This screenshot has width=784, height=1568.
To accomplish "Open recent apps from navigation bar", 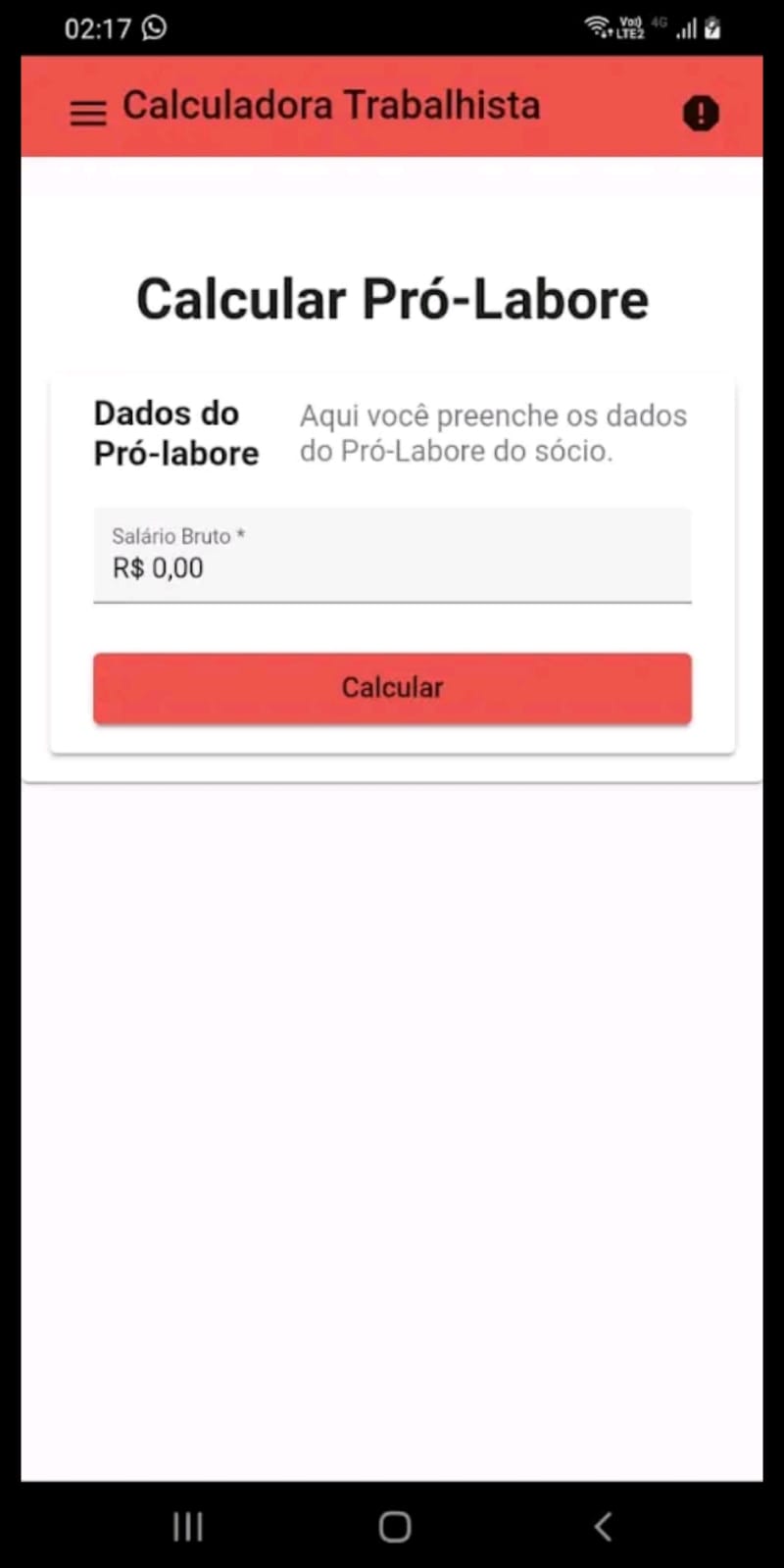I will click(188, 1526).
